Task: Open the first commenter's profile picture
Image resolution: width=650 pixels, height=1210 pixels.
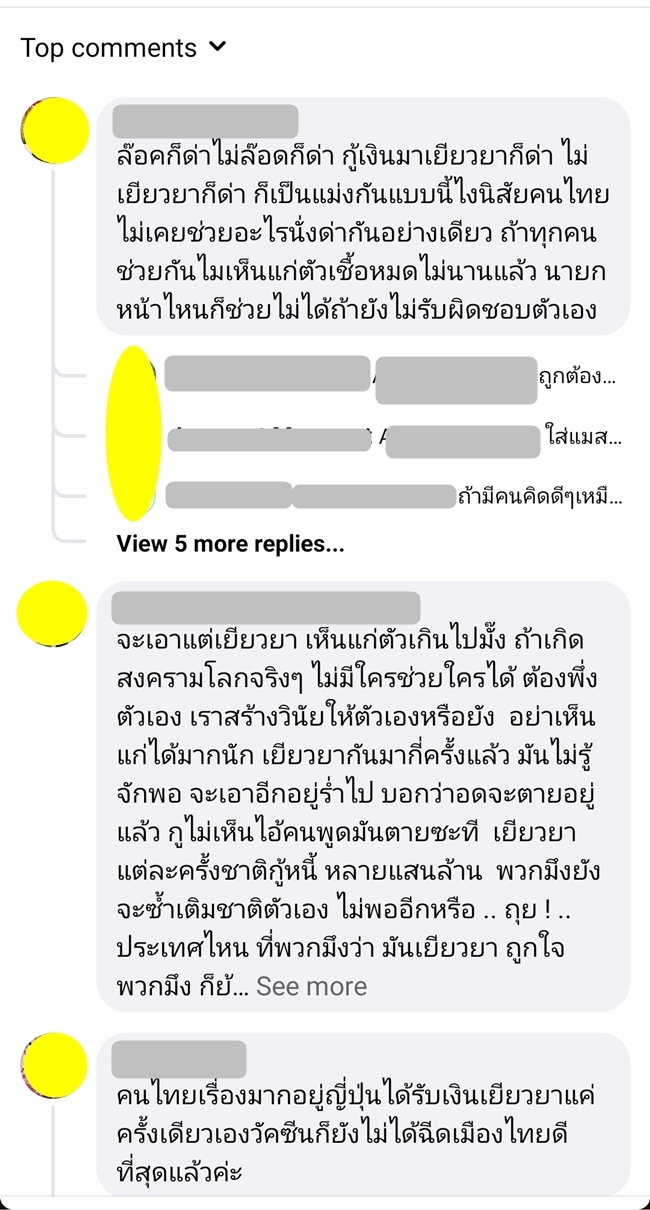Action: 55,131
